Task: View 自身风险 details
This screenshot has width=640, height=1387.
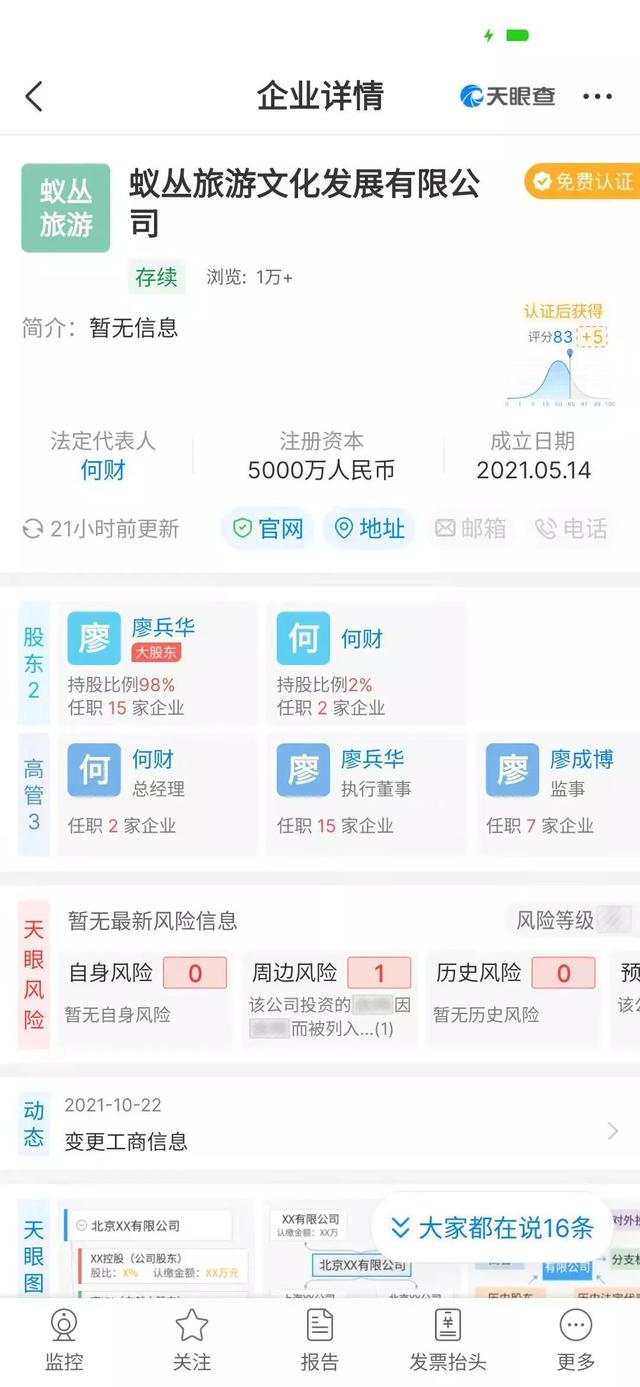Action: click(146, 990)
